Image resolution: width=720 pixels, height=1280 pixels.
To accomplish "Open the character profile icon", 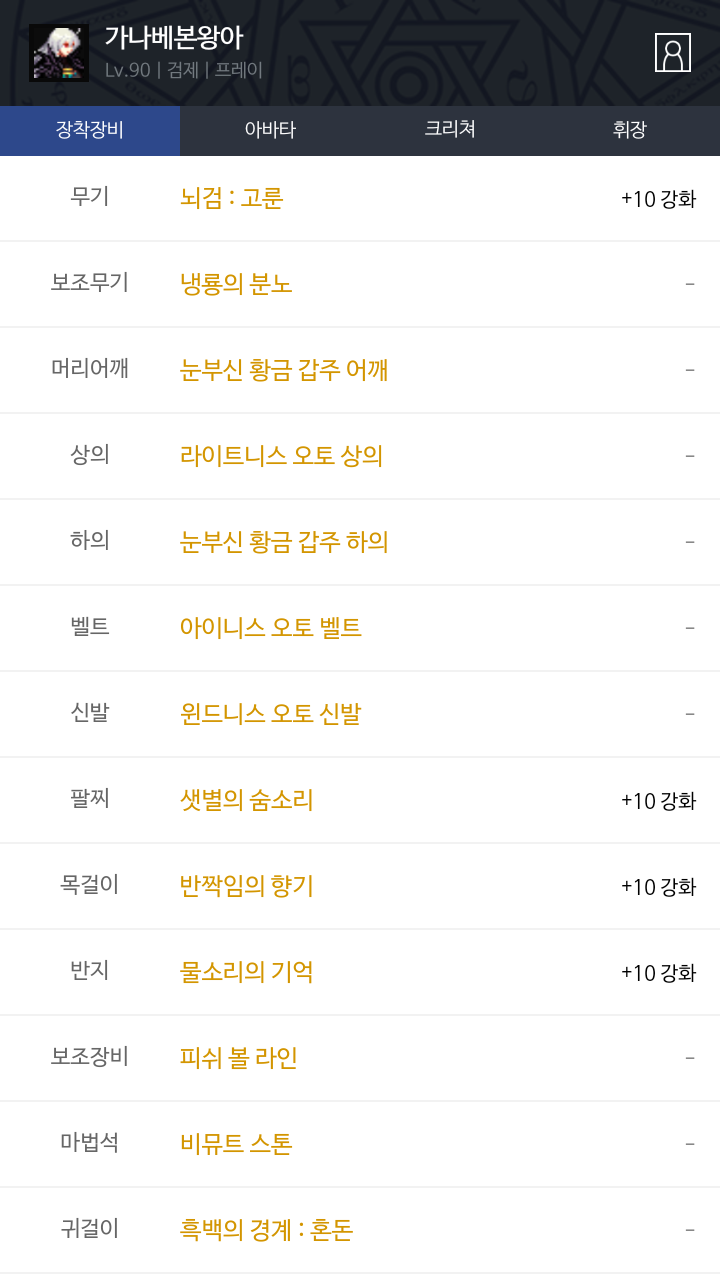I will click(673, 52).
